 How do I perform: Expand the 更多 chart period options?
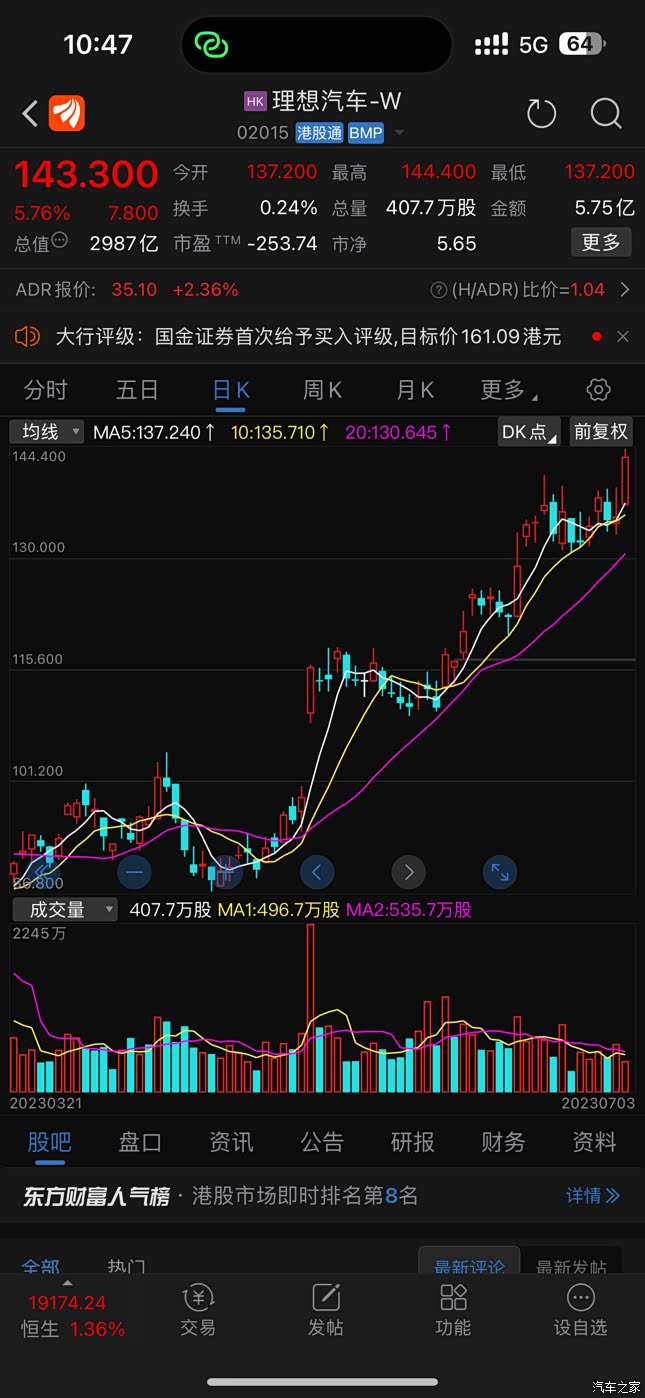click(x=506, y=389)
